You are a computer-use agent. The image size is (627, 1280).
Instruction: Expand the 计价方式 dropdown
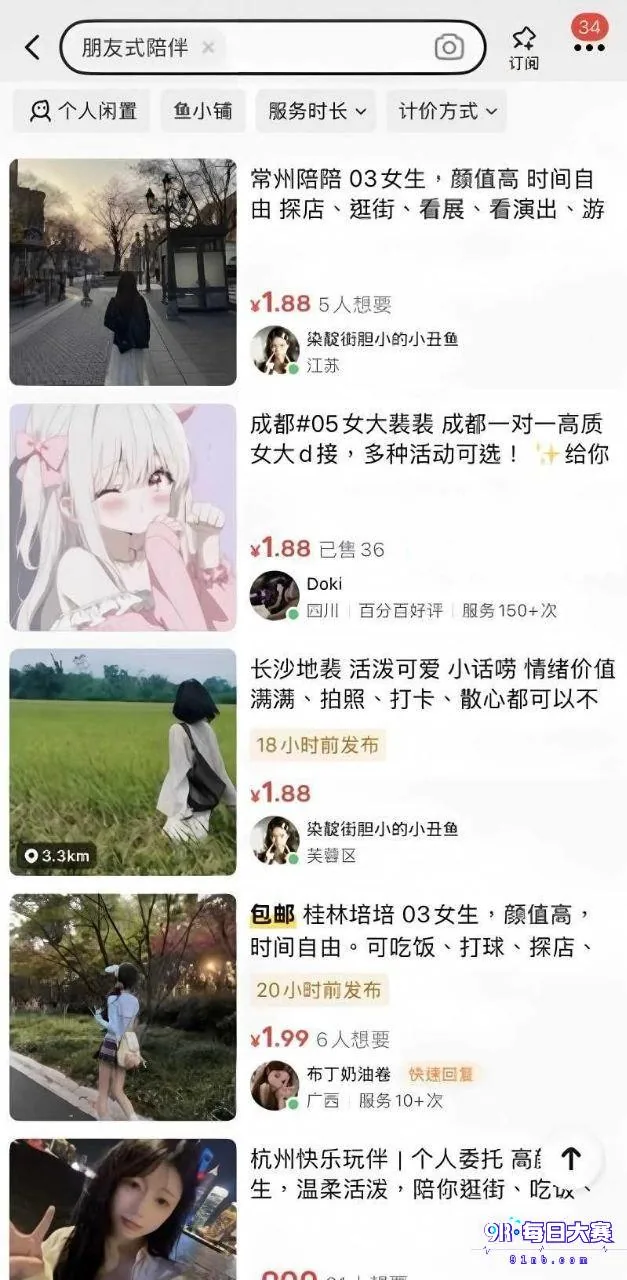(x=447, y=111)
